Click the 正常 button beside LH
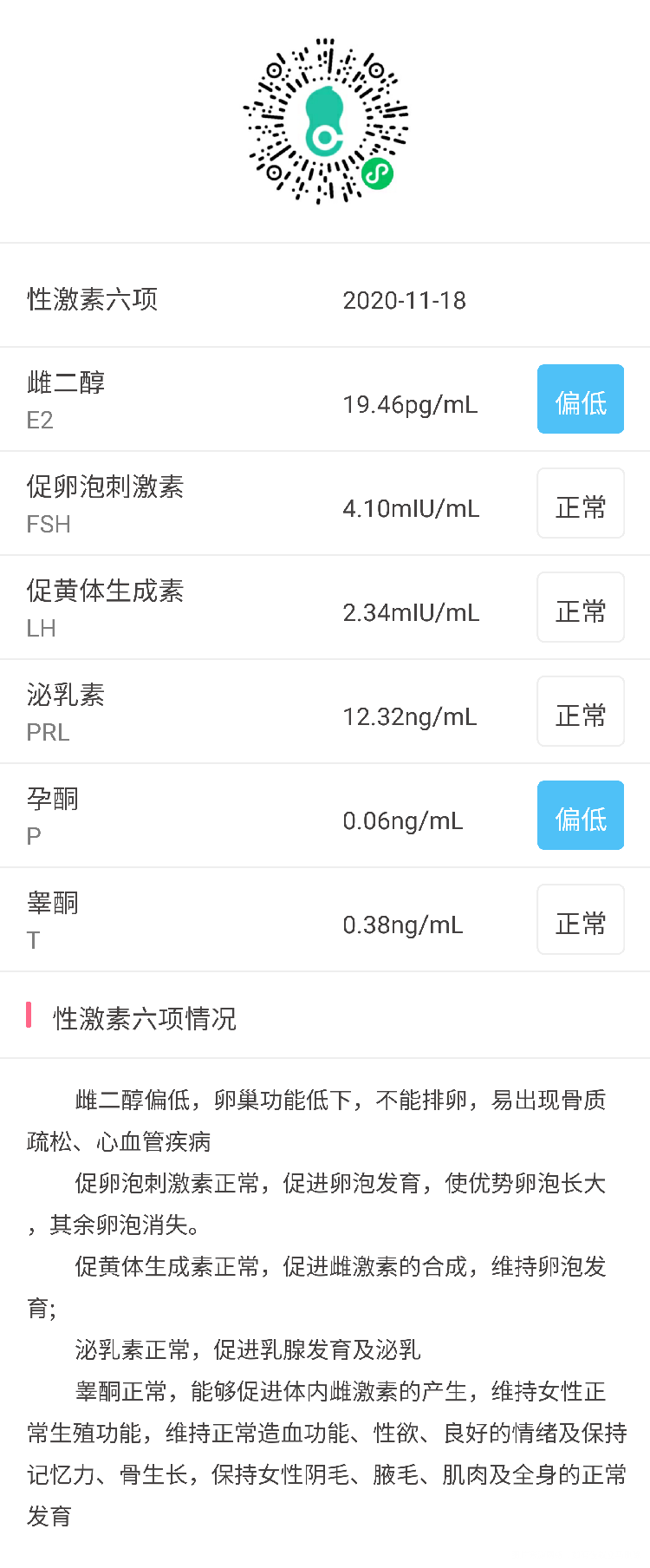This screenshot has height=1568, width=650. click(581, 607)
